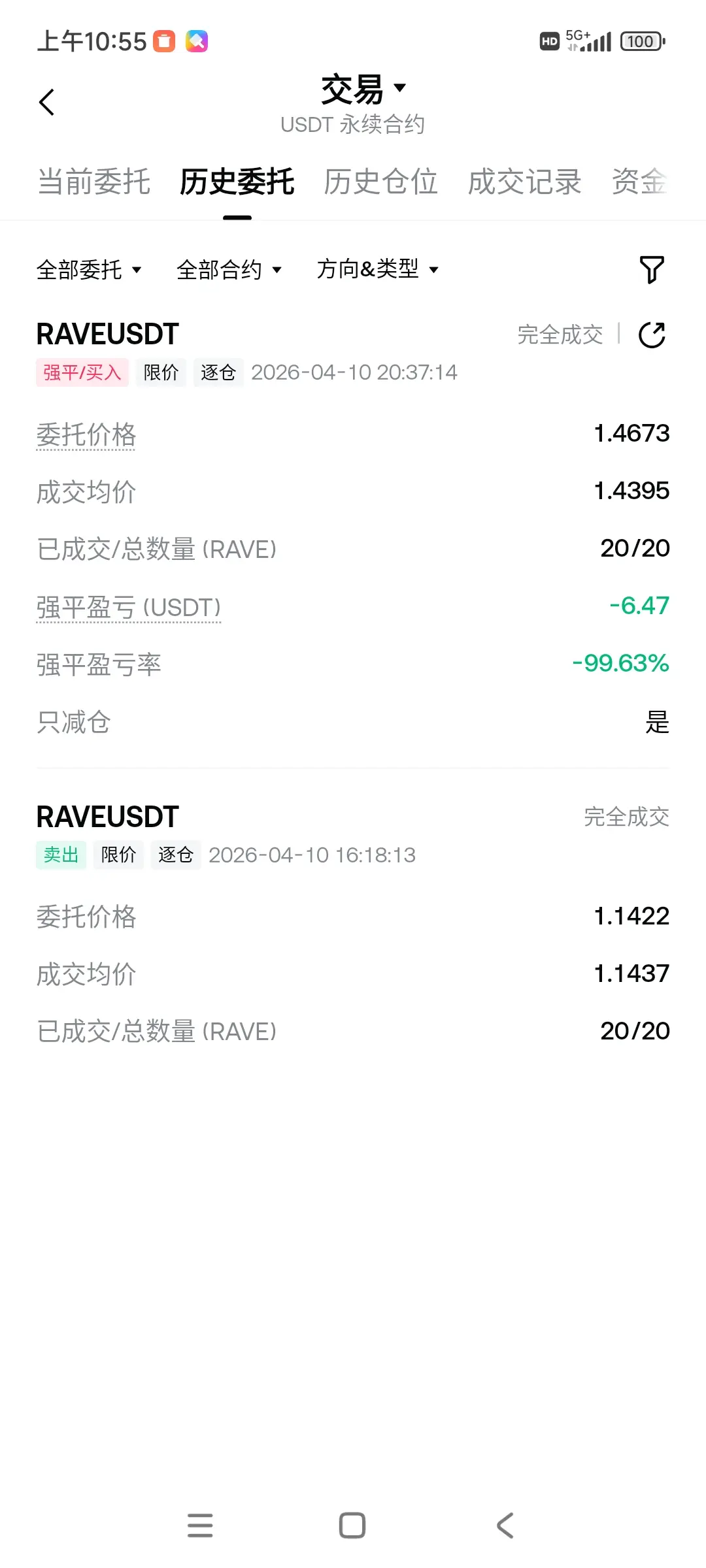
Task: Tap 委托价格 label for explanation
Action: point(86,435)
